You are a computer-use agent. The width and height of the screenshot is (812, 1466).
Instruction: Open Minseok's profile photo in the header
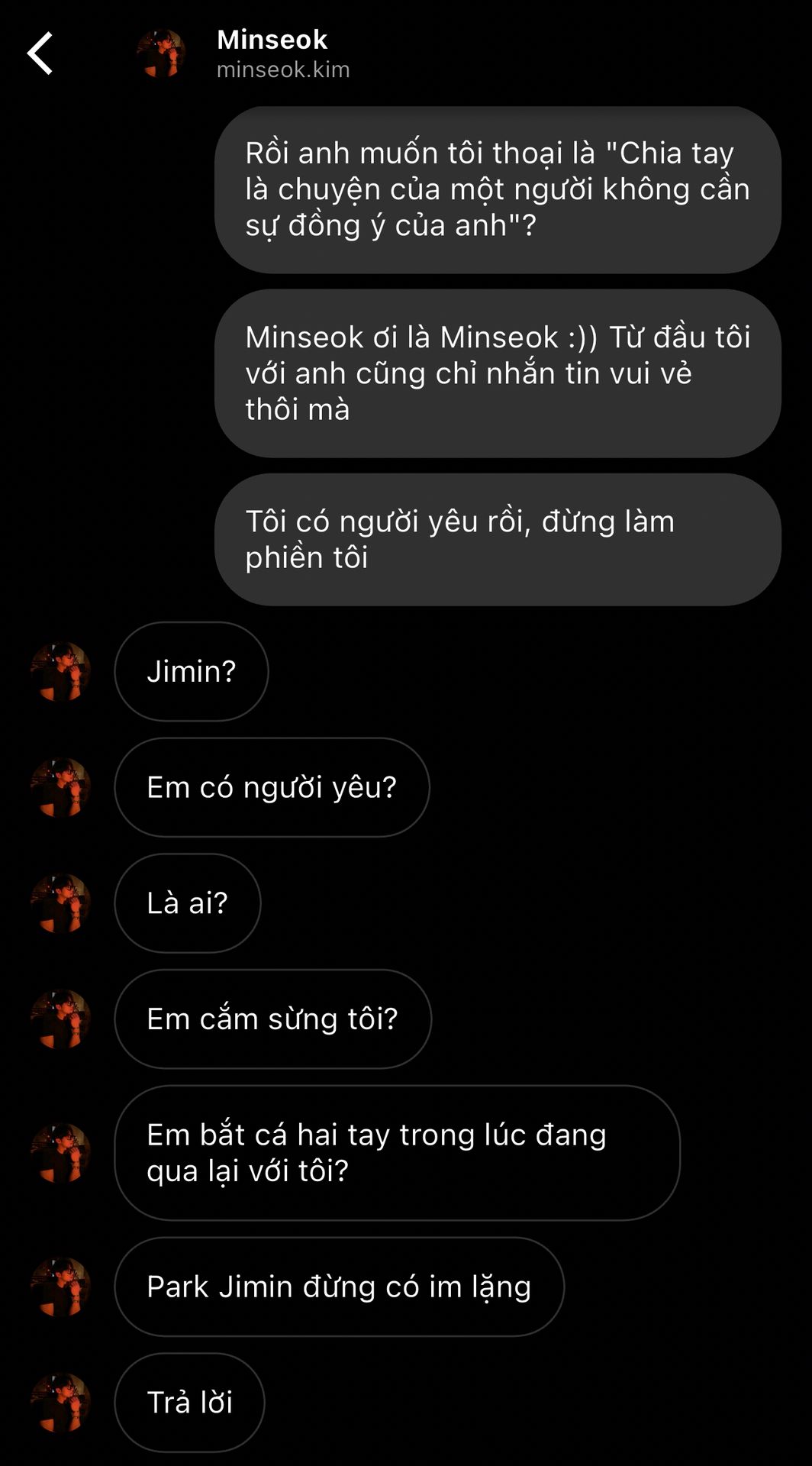coord(161,53)
